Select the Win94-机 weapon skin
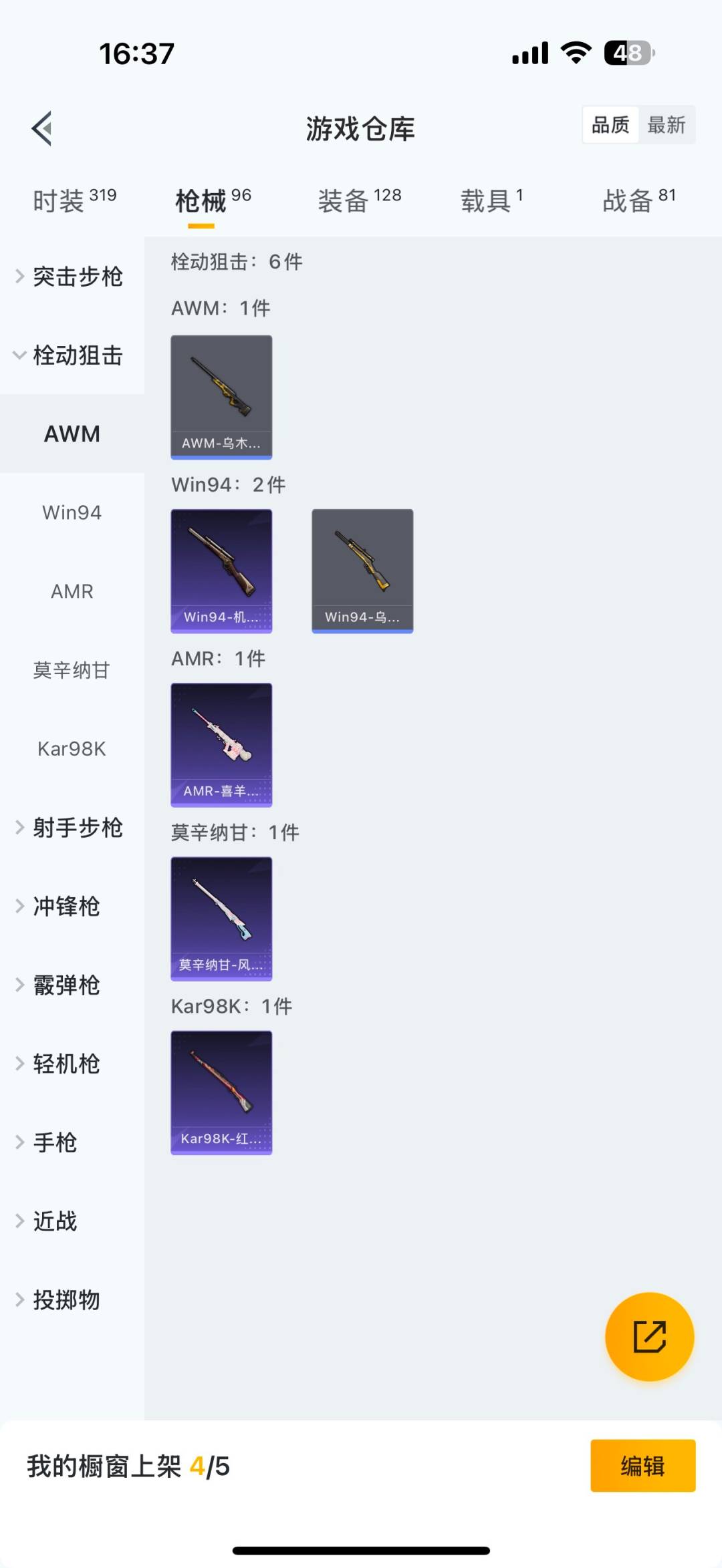 [221, 570]
